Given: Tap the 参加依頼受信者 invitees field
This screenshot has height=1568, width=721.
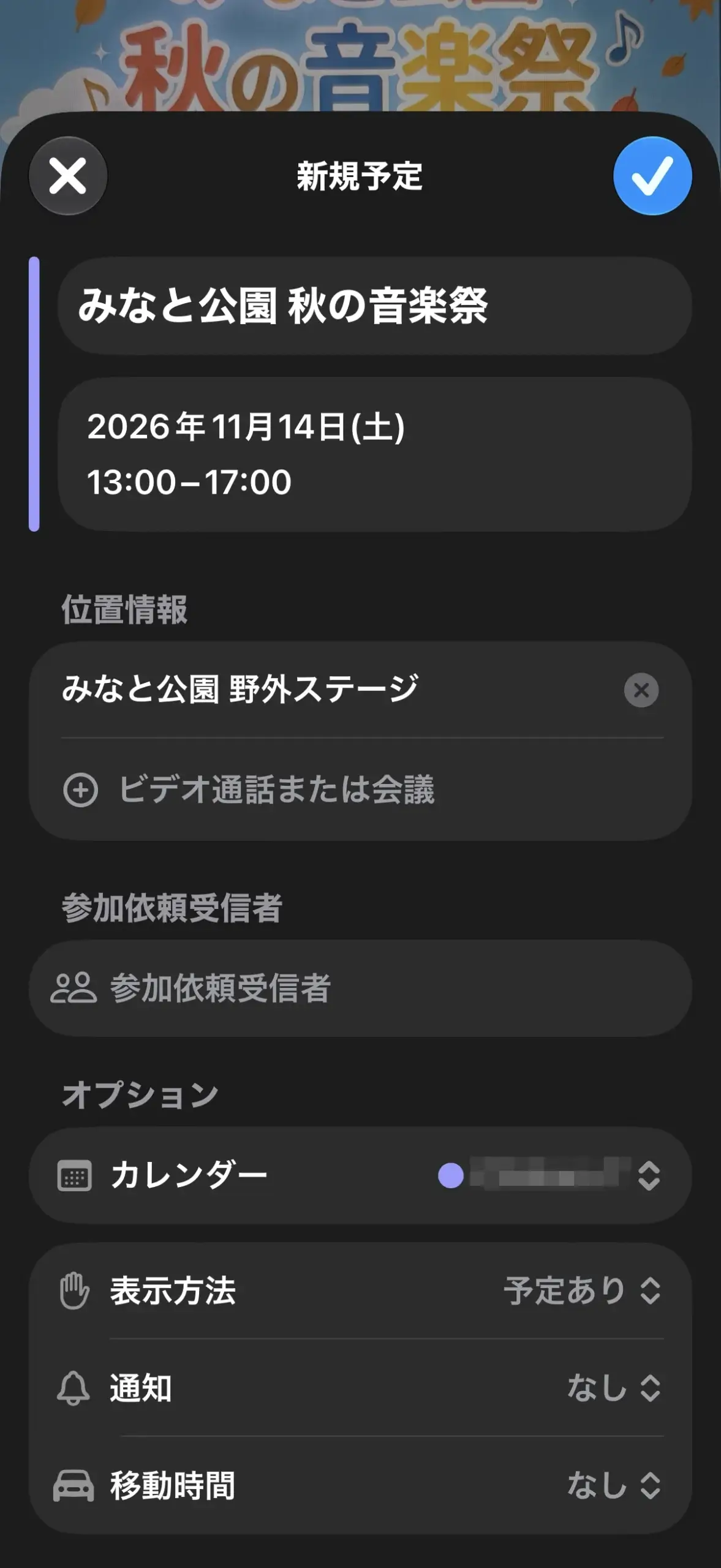Looking at the screenshot, I should click(361, 988).
